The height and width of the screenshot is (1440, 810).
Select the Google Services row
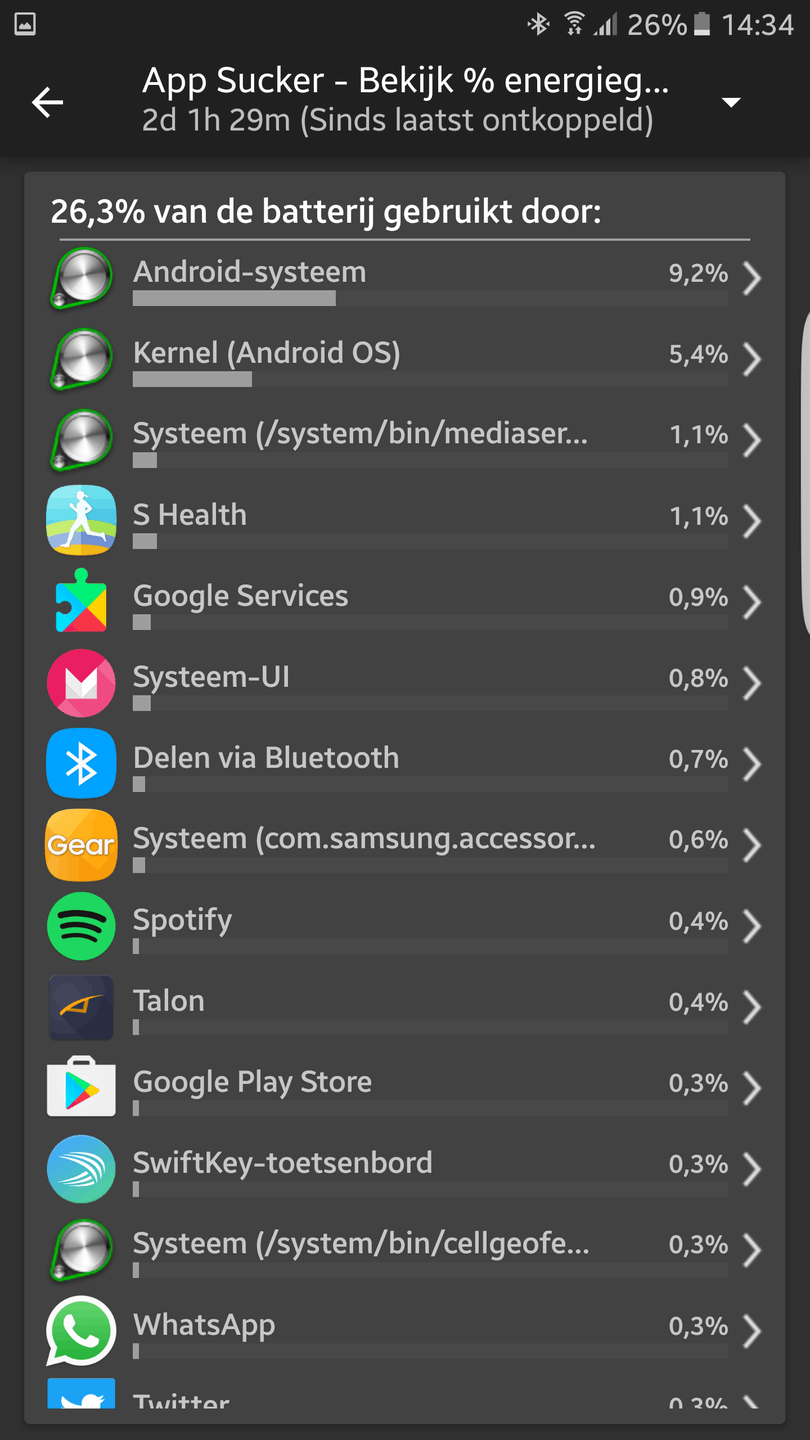click(404, 603)
